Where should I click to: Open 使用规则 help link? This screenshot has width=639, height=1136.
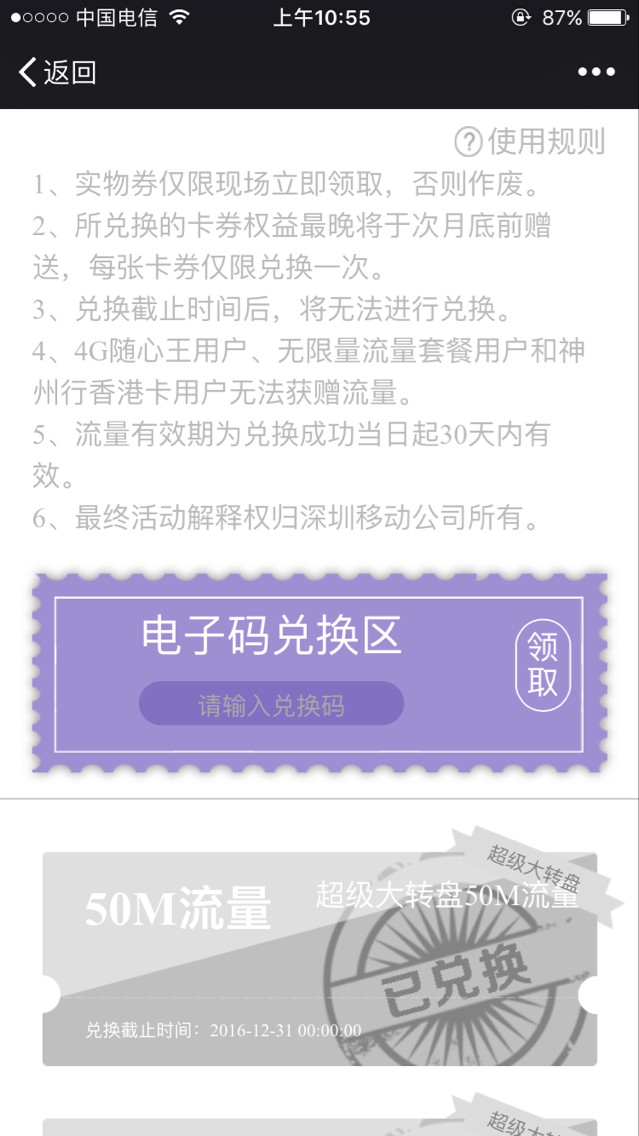click(x=530, y=142)
